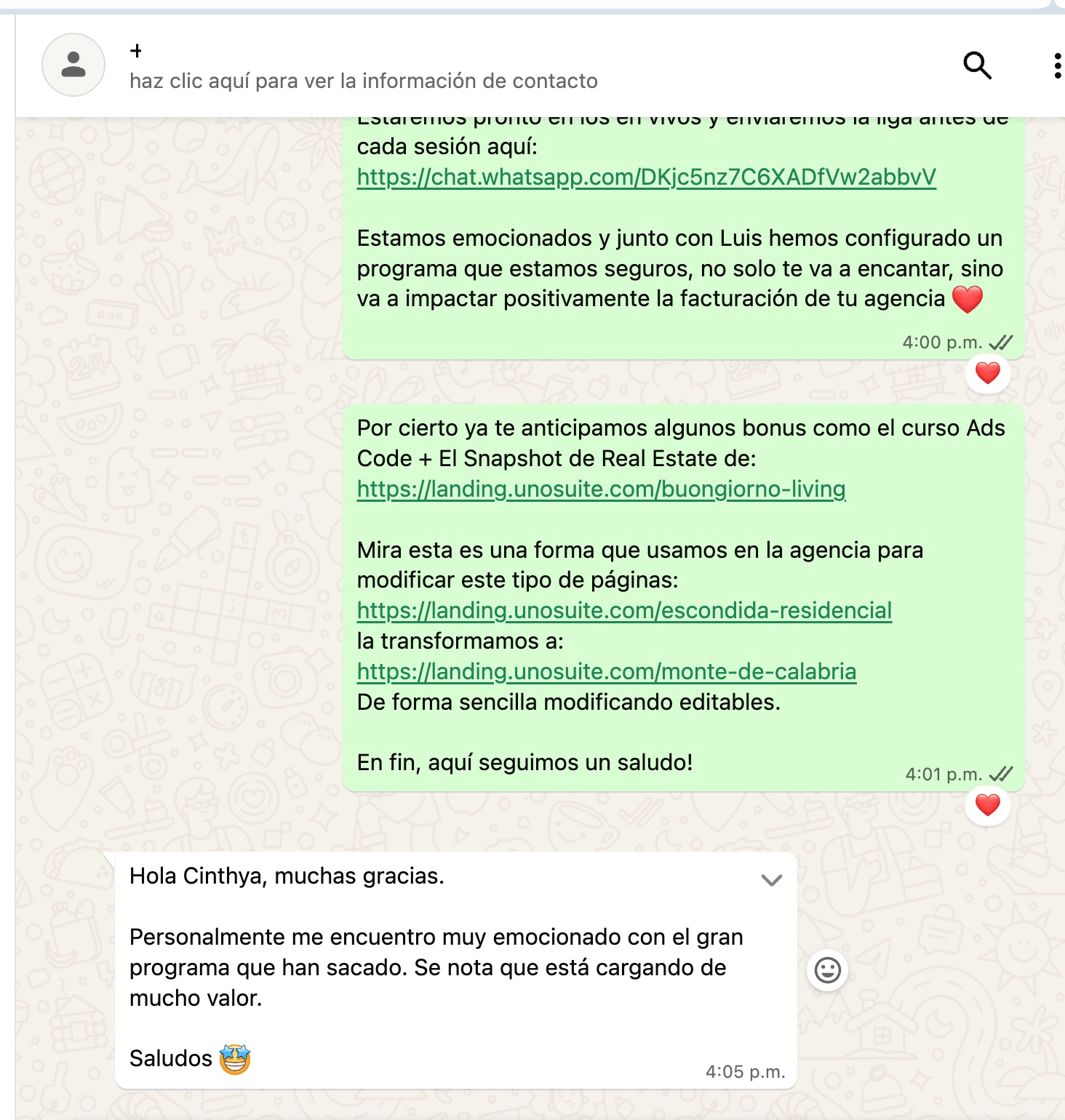Expand the Hola Cinthya message options chevron
Image resolution: width=1065 pixels, height=1120 pixels.
[x=771, y=881]
